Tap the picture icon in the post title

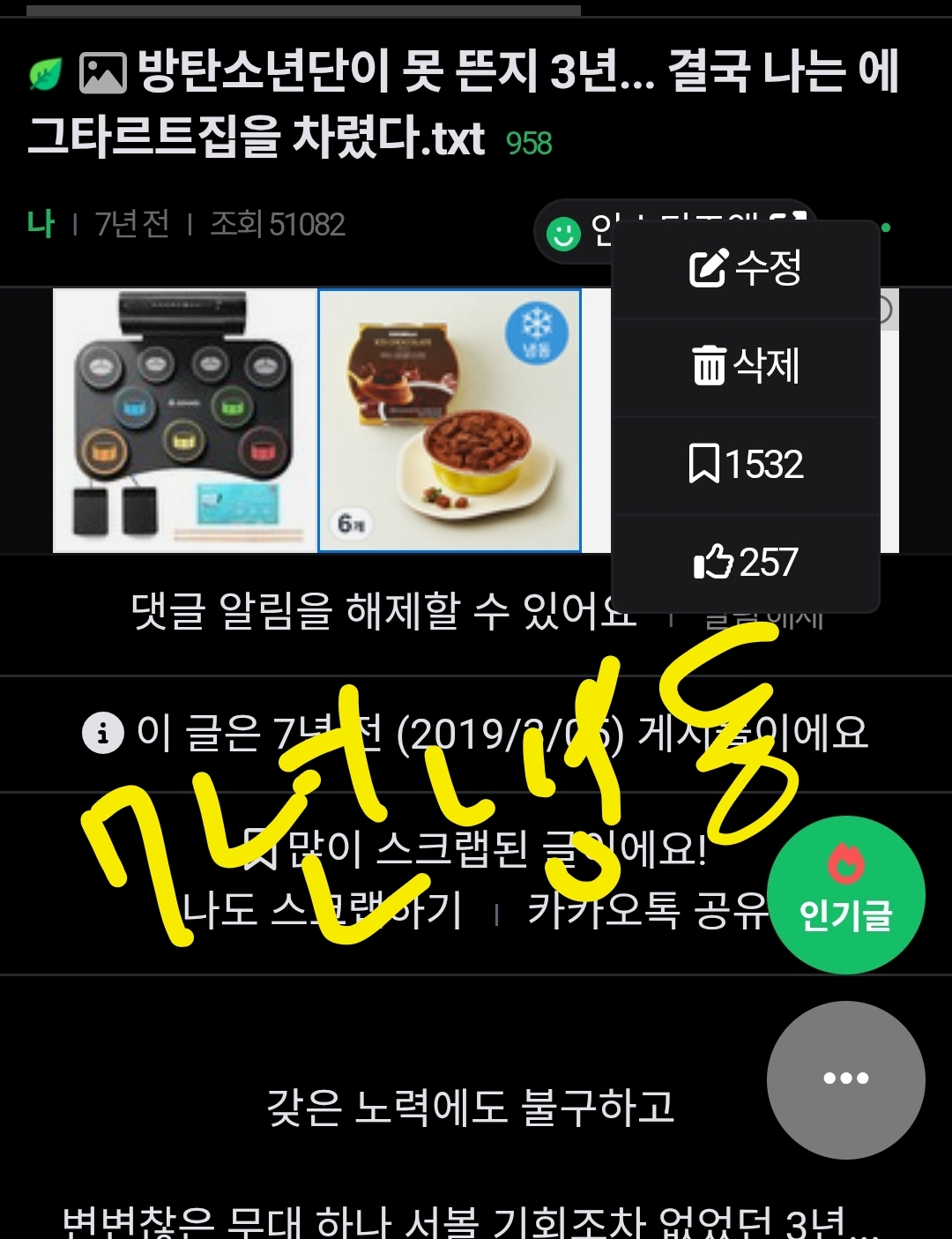102,74
